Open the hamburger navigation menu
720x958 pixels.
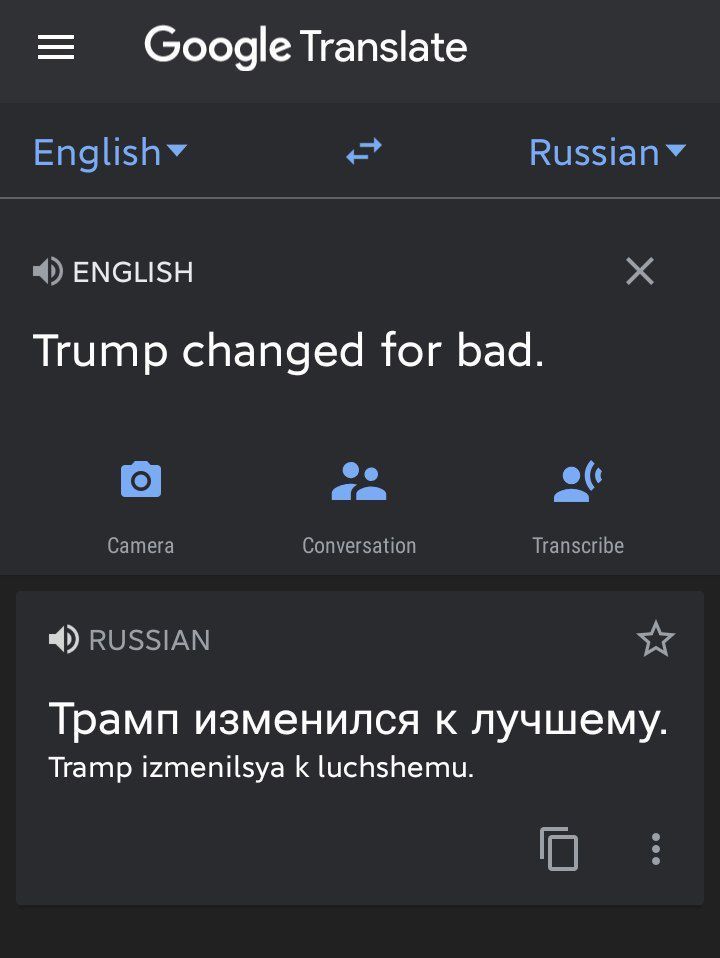coord(56,48)
